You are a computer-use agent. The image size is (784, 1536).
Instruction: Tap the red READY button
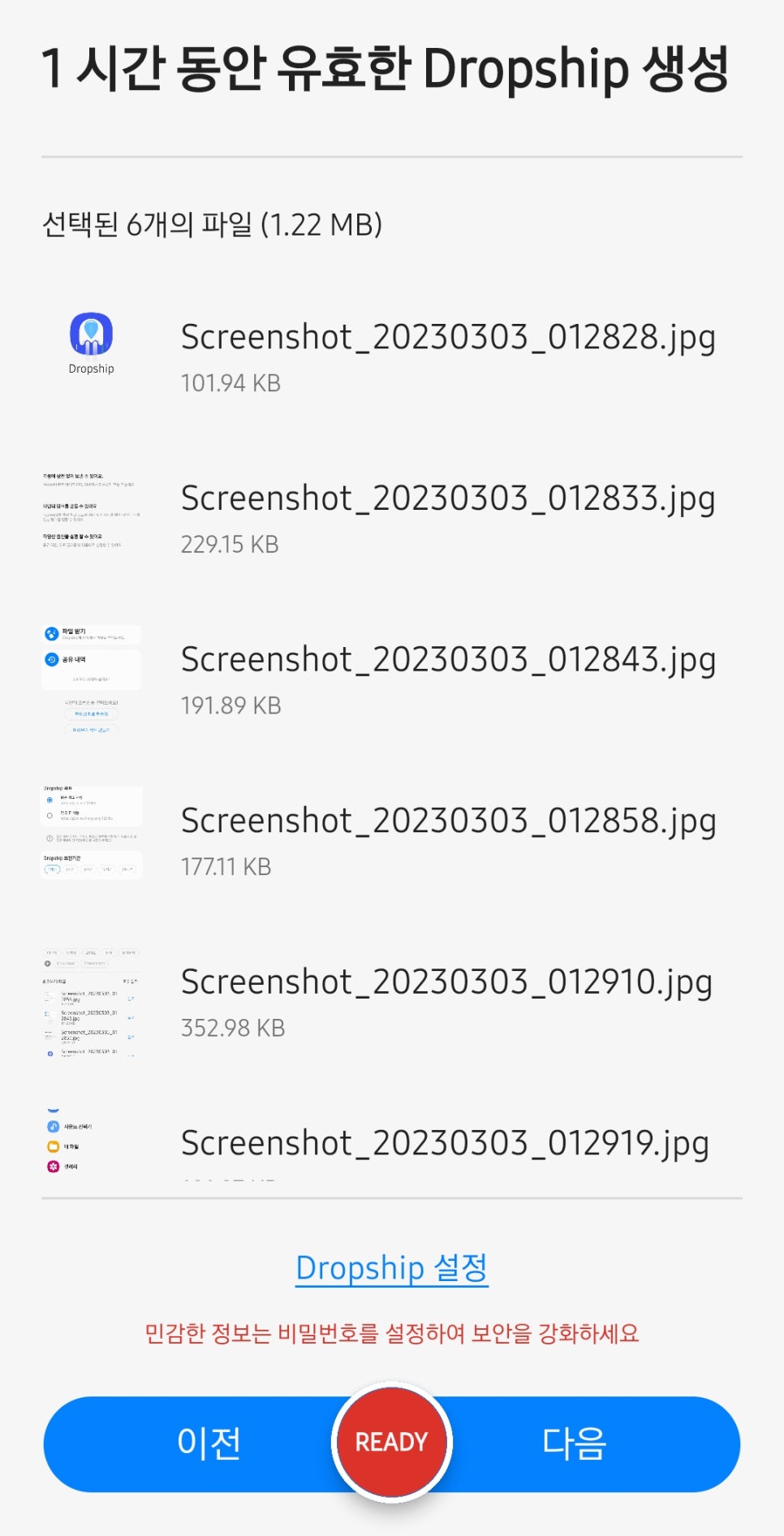pyautogui.click(x=392, y=1442)
